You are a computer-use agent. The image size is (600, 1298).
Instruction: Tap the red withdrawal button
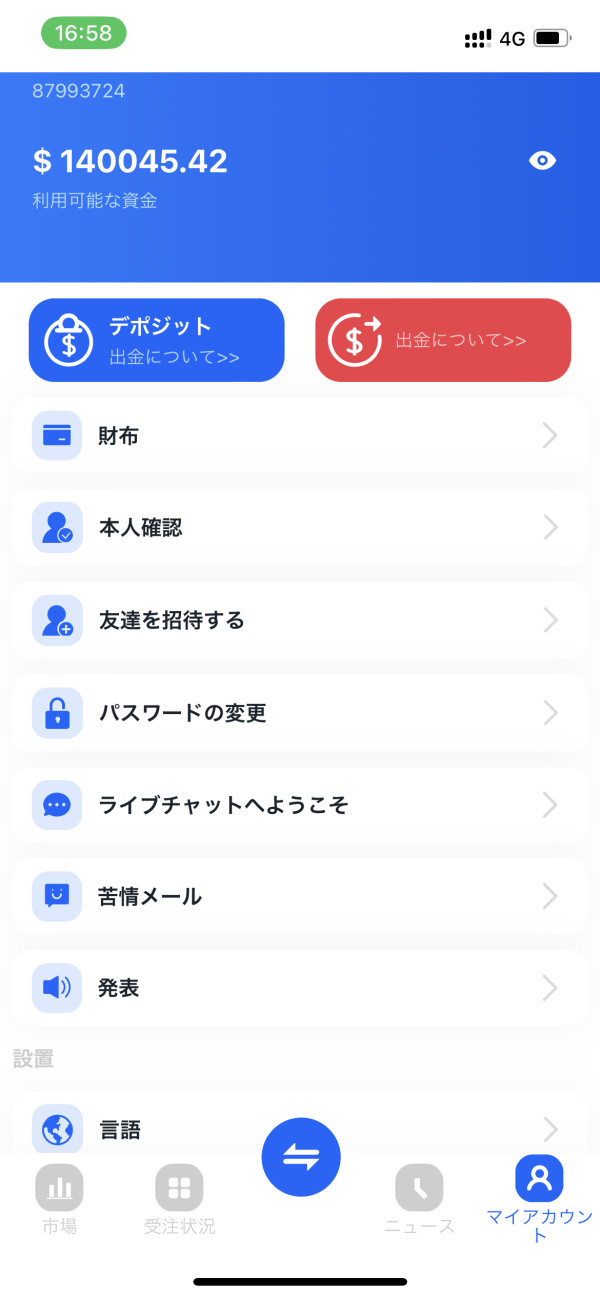pyautogui.click(x=443, y=340)
